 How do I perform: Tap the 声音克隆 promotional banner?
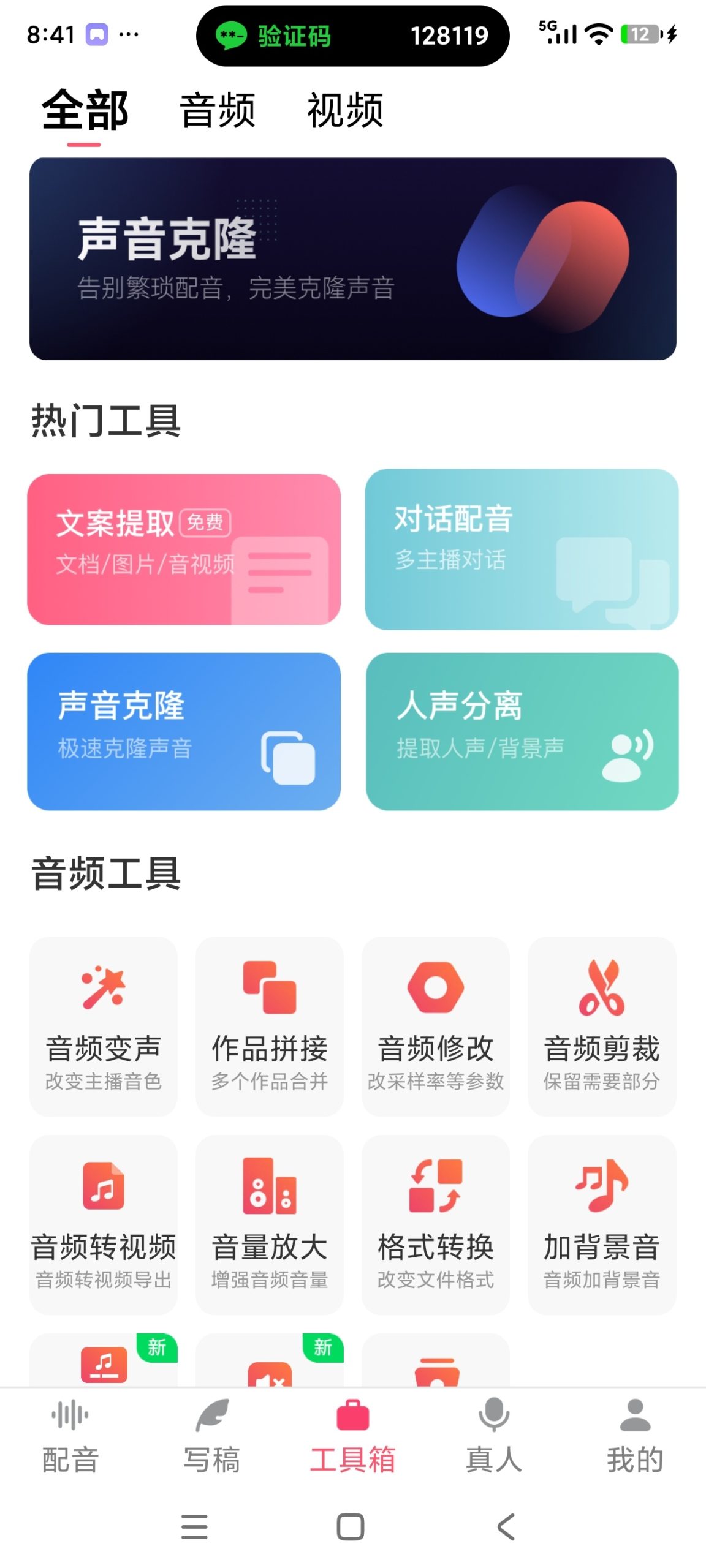[x=353, y=257]
